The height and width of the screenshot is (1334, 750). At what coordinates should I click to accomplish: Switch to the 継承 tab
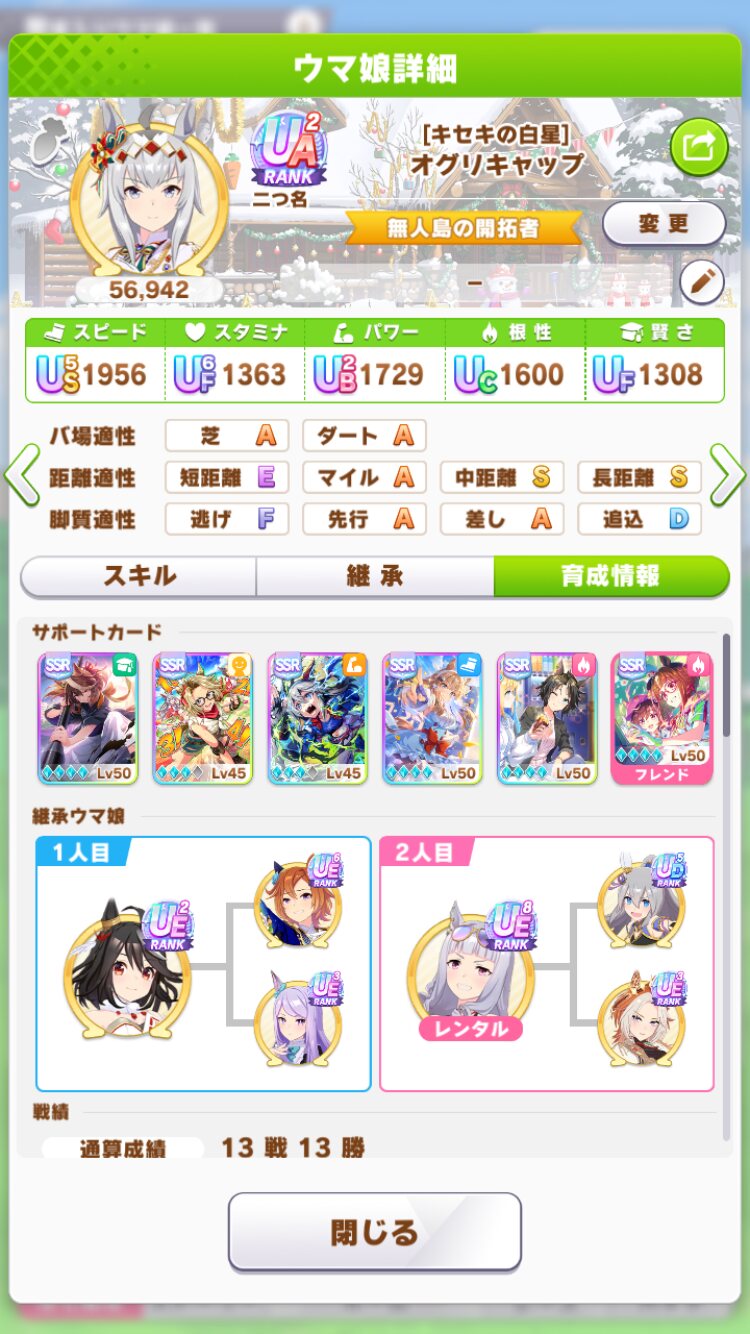[375, 576]
